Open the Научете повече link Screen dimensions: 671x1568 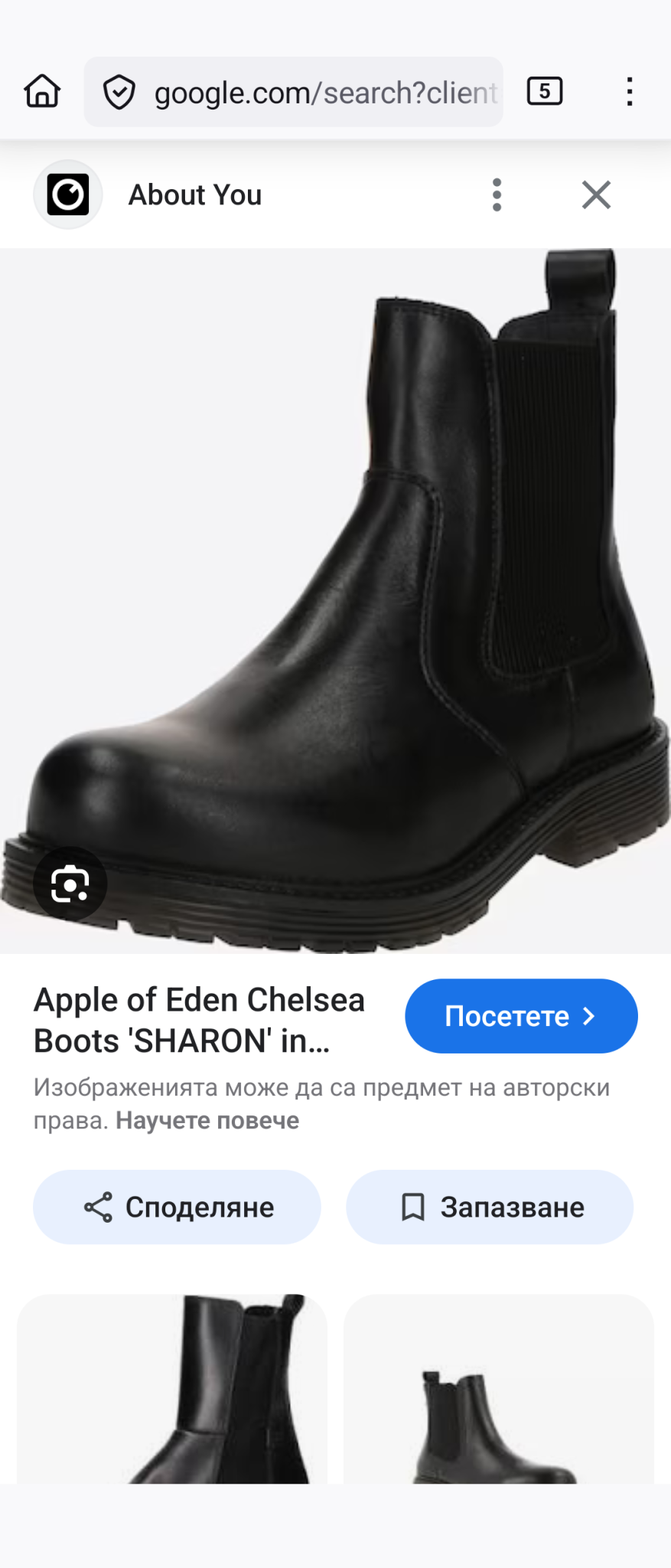coord(207,1121)
